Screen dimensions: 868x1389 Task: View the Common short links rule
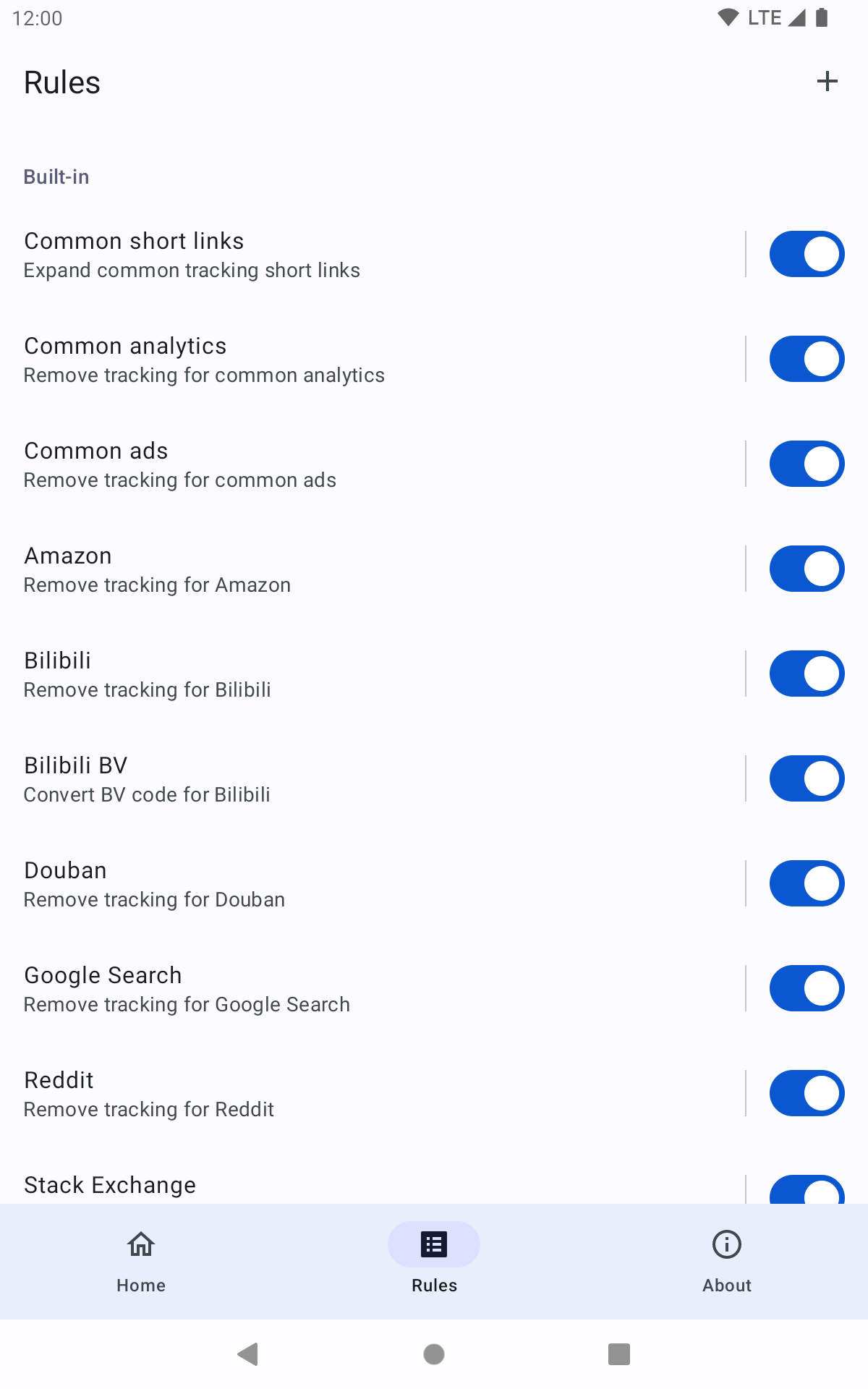pyautogui.click(x=362, y=254)
